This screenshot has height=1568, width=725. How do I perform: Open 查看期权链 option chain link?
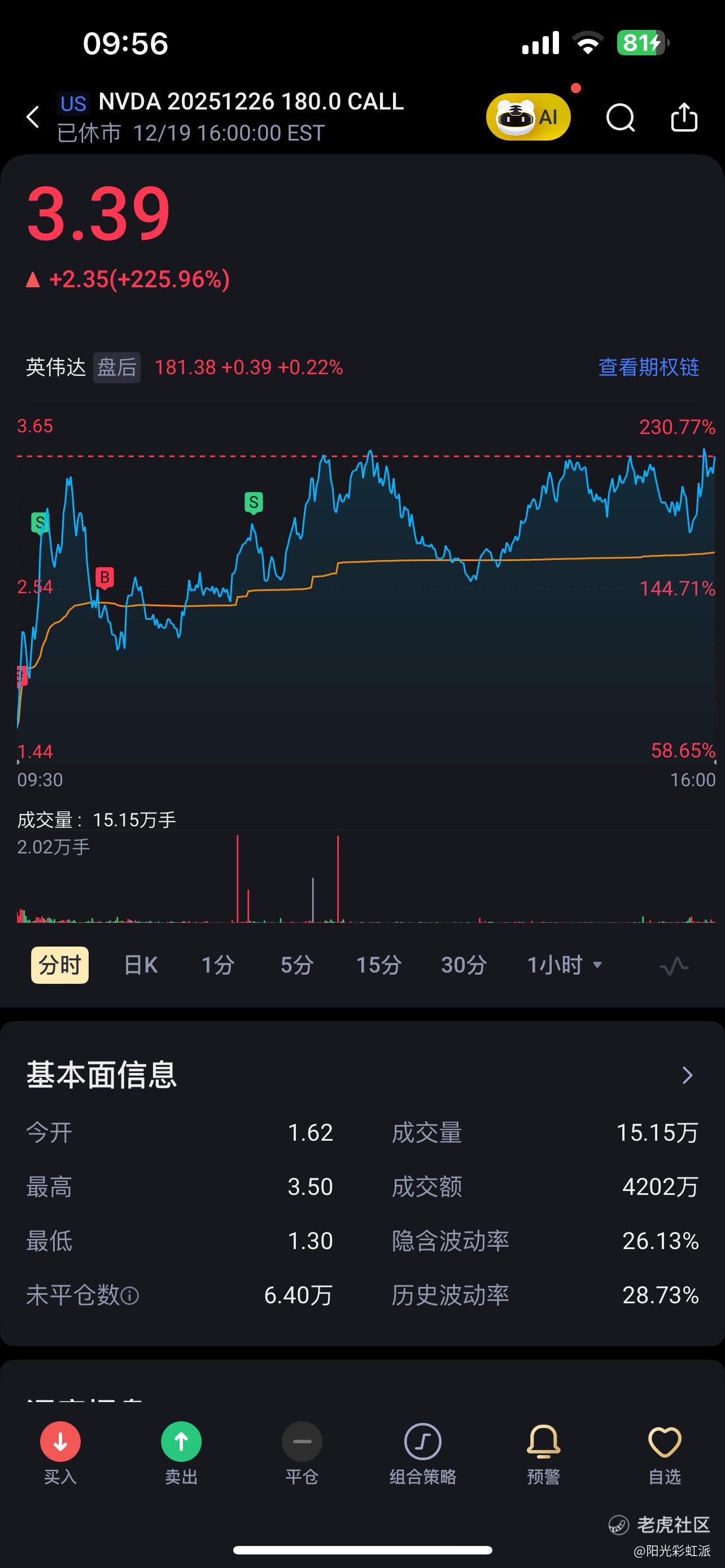[x=648, y=367]
